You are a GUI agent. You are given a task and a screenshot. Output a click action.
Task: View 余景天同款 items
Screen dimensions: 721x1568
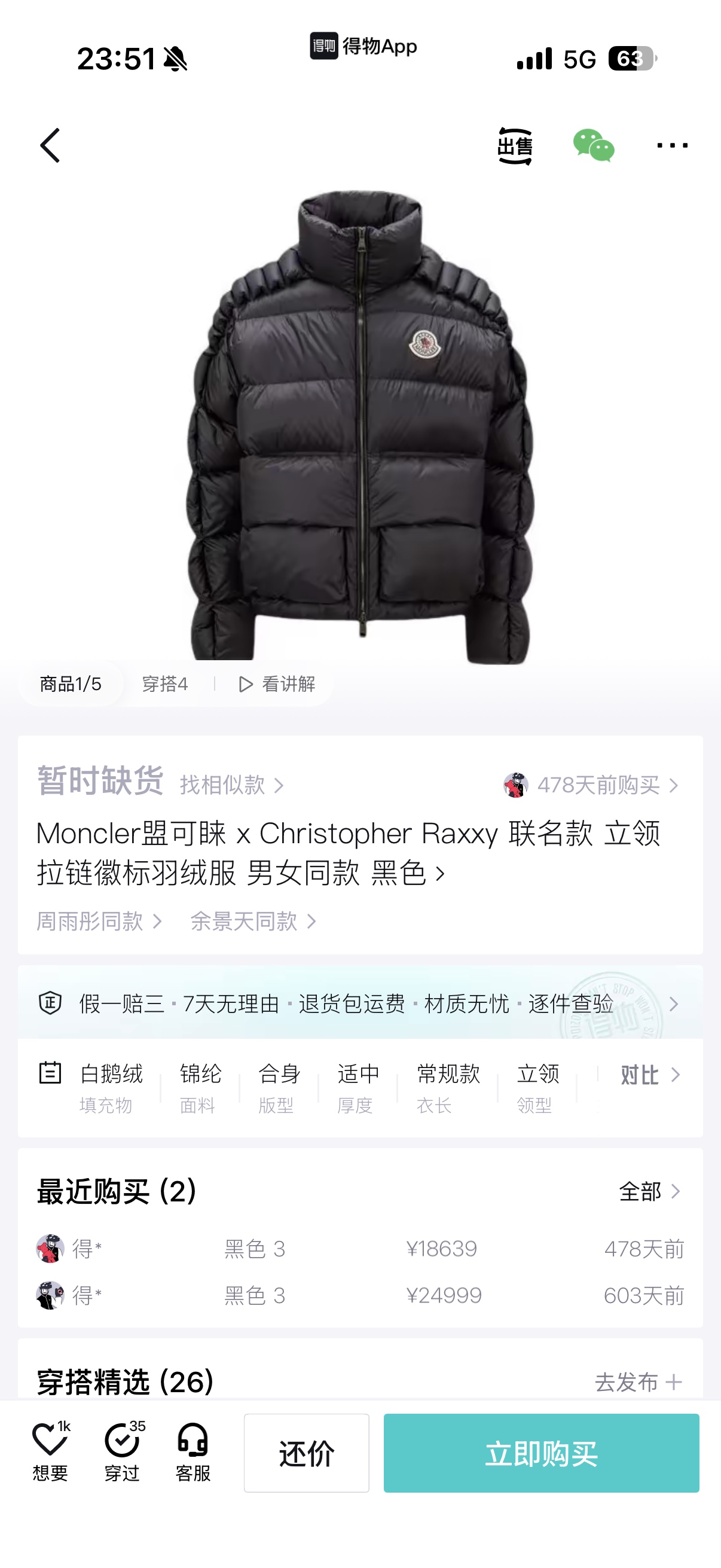[253, 922]
